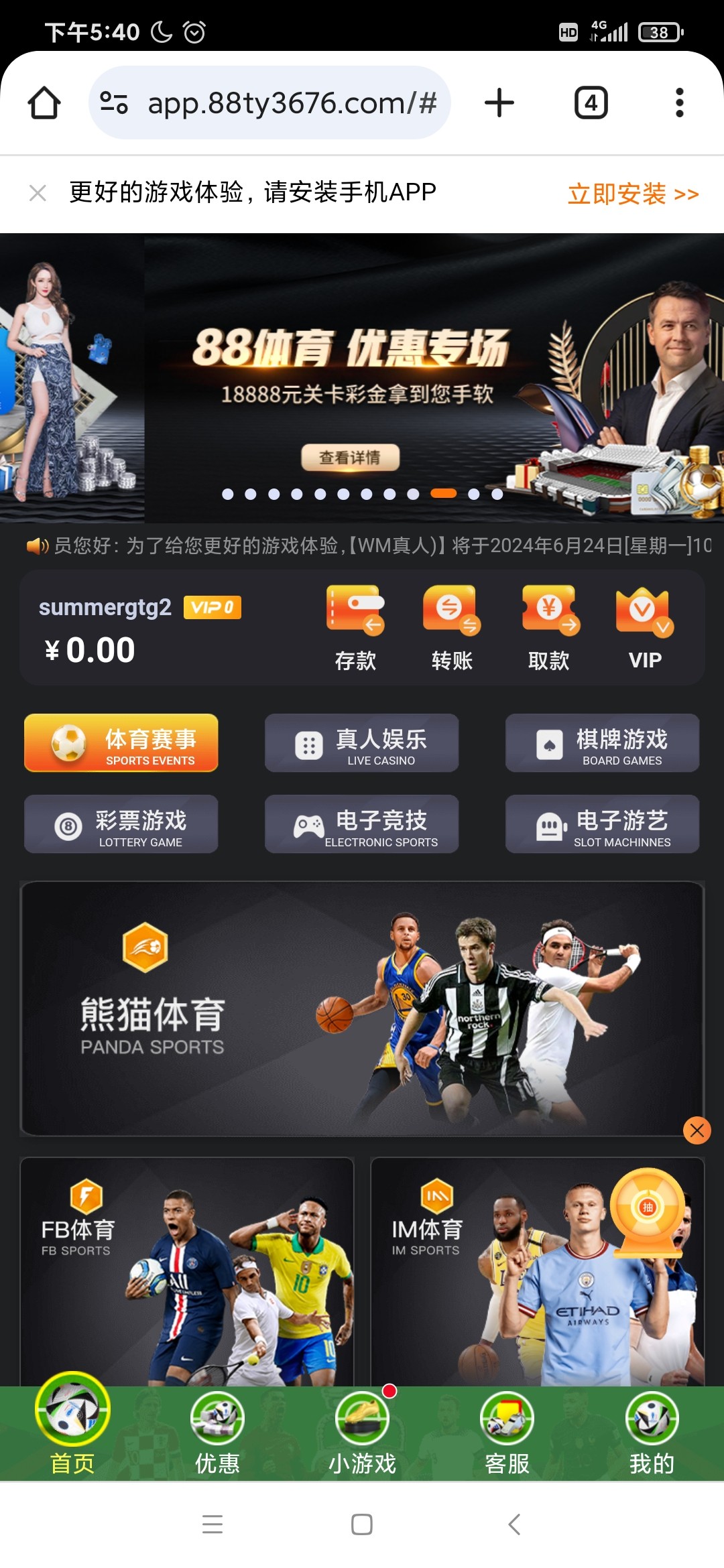Select 棋牌游戏 Board Games category
Screen dimensions: 724x1568
pyautogui.click(x=602, y=743)
